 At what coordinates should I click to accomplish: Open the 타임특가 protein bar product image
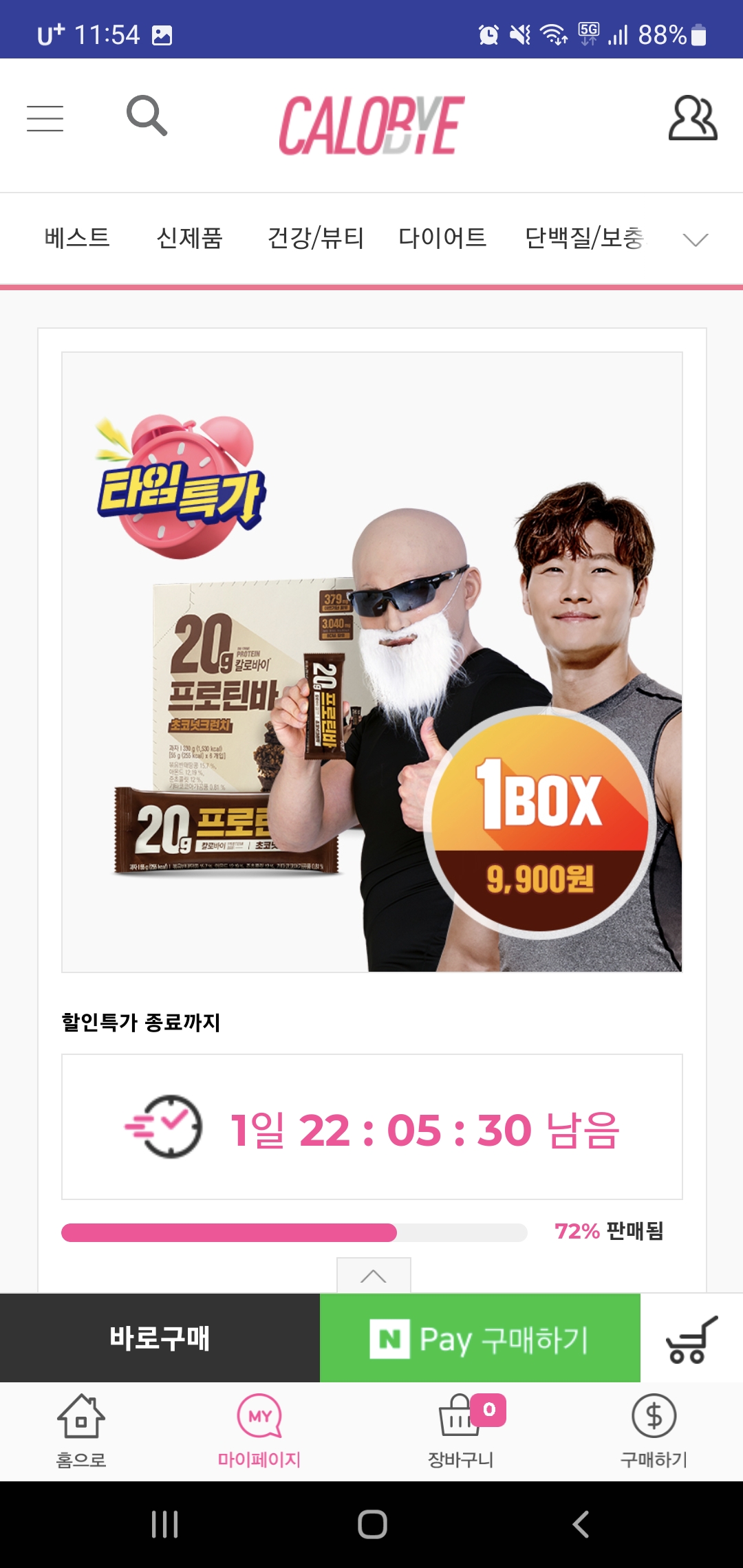[x=371, y=662]
